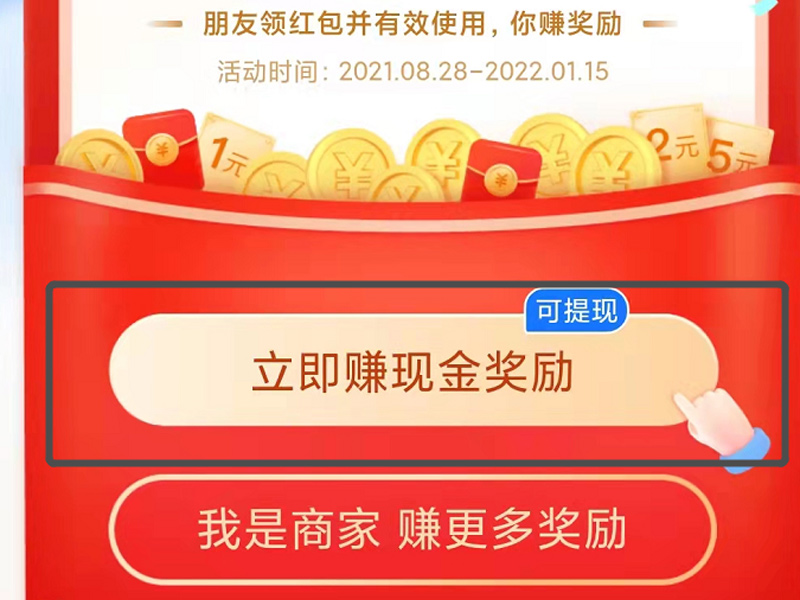
Task: Select 我是商家 赚更多奖励 button
Action: point(412,530)
